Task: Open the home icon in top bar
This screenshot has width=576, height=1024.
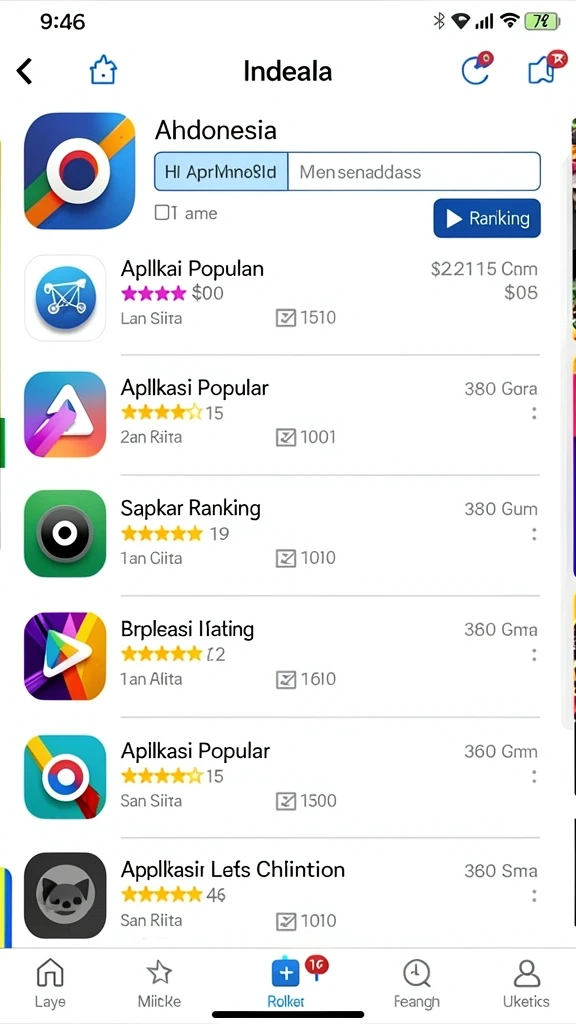Action: pos(103,69)
